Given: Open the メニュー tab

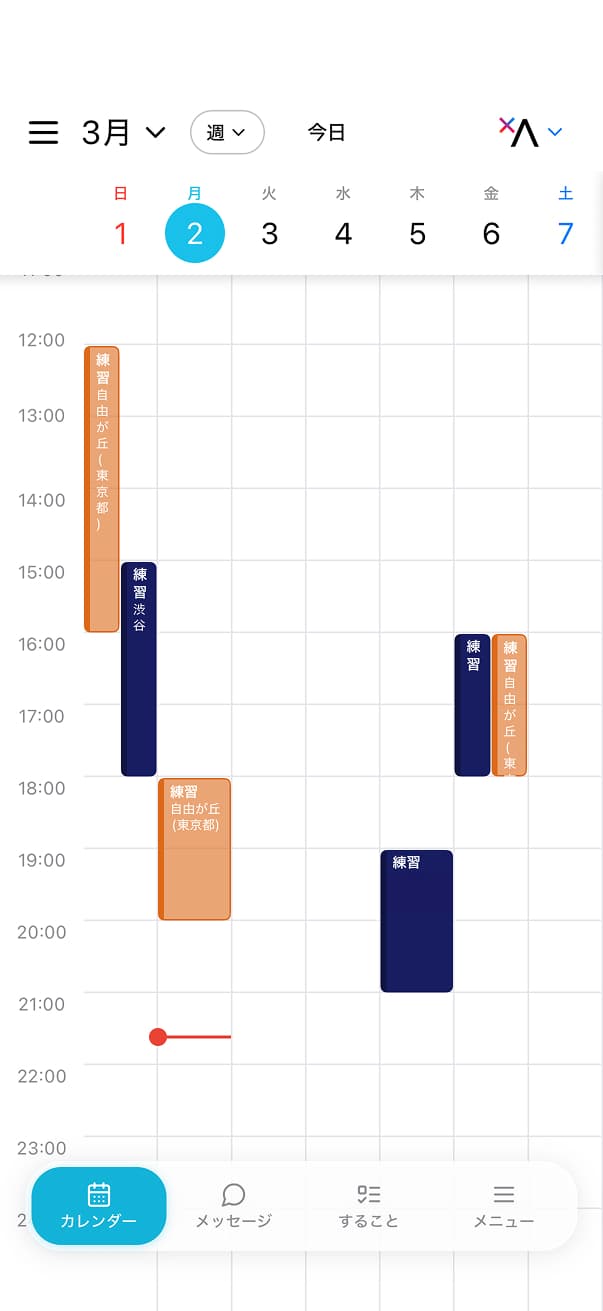Looking at the screenshot, I should coord(503,1206).
